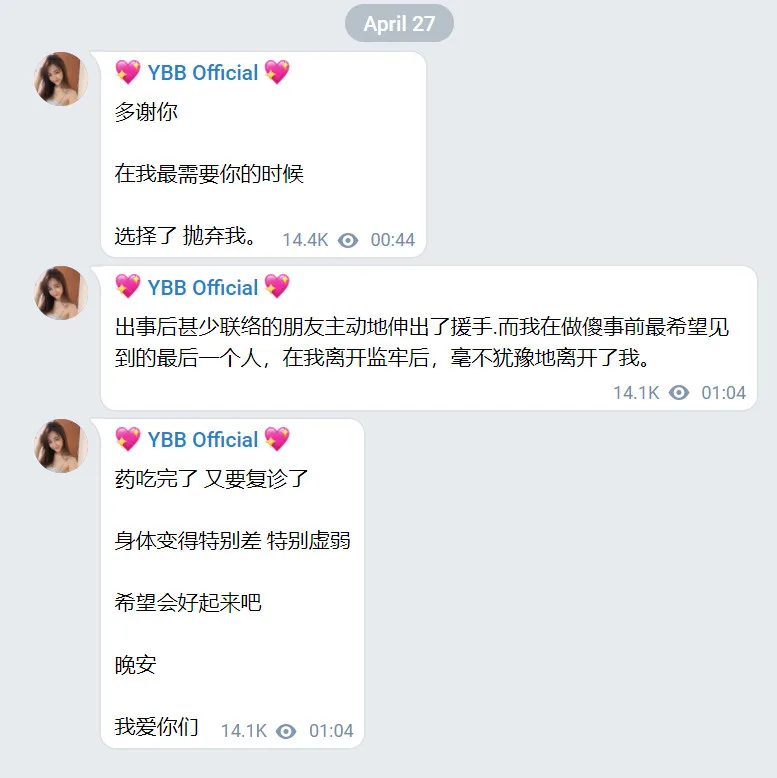Tap the YBB Official name above 出事后甚少联络
Screen dimensions: 777x778
(202, 288)
